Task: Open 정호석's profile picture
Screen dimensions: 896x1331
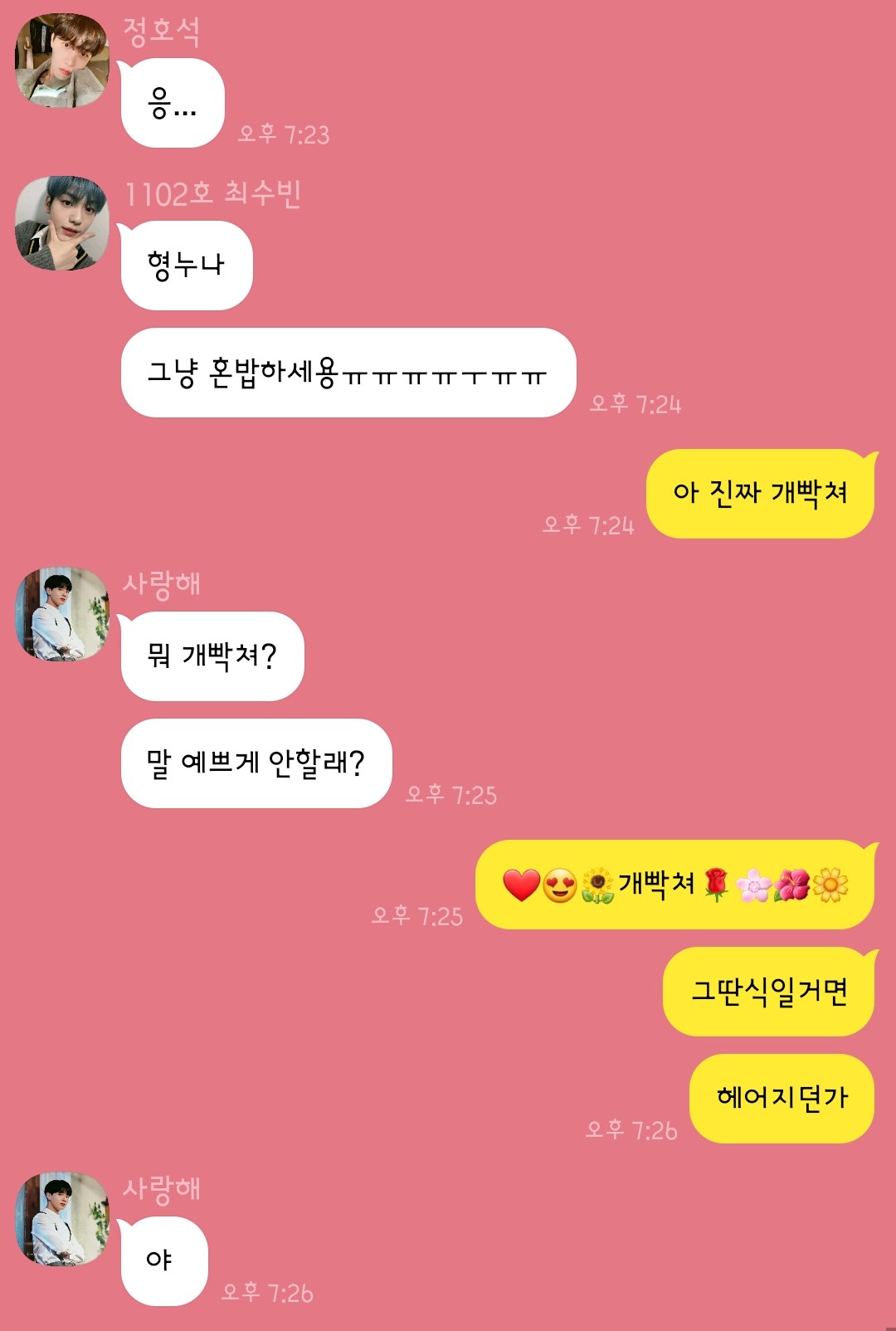Action: [x=62, y=61]
